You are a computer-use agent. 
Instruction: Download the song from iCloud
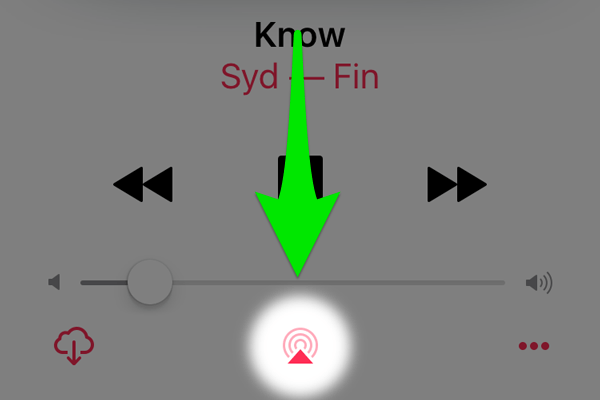[74, 346]
